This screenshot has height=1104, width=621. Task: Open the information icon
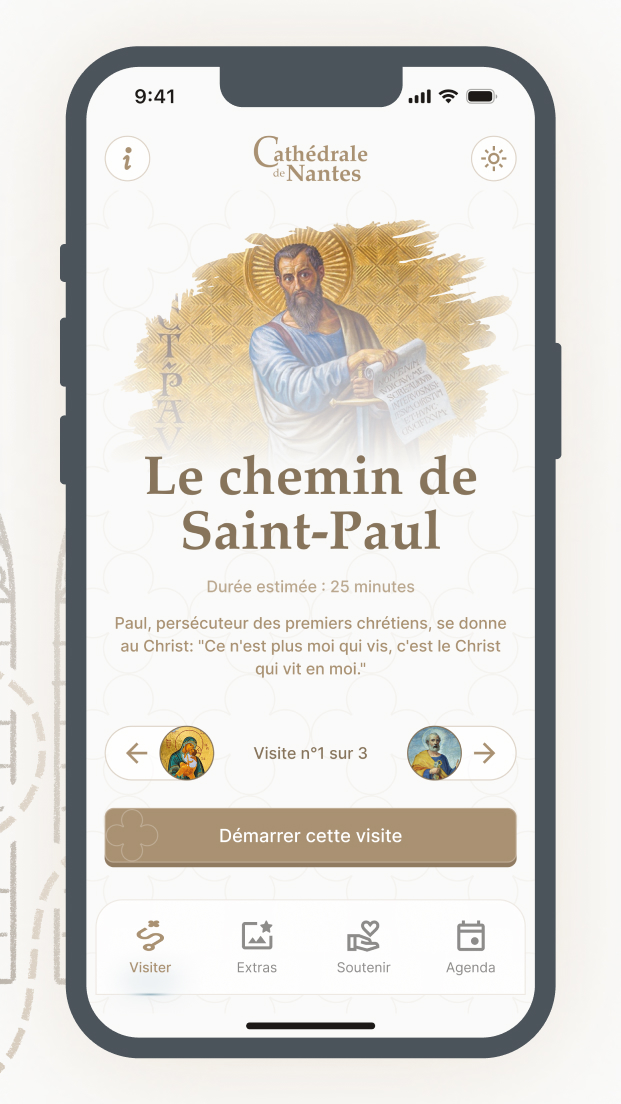(127, 159)
